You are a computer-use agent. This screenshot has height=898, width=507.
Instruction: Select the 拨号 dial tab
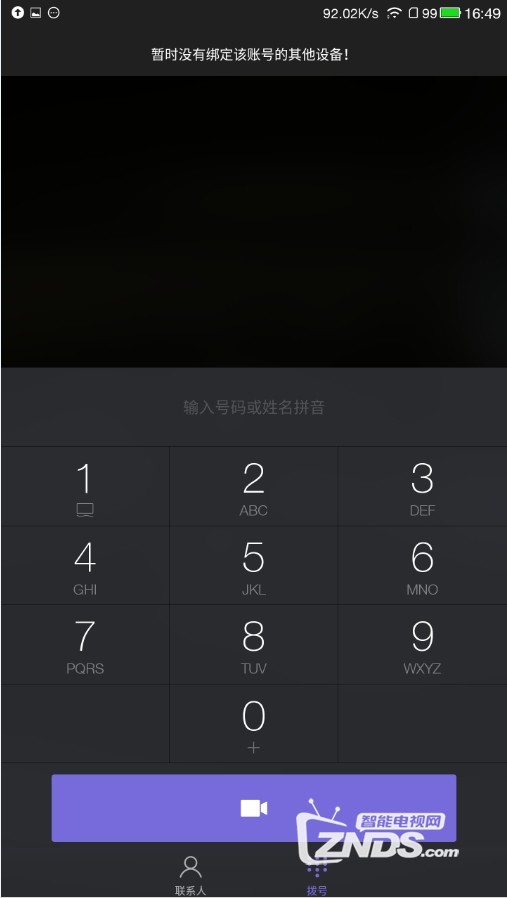coord(317,876)
